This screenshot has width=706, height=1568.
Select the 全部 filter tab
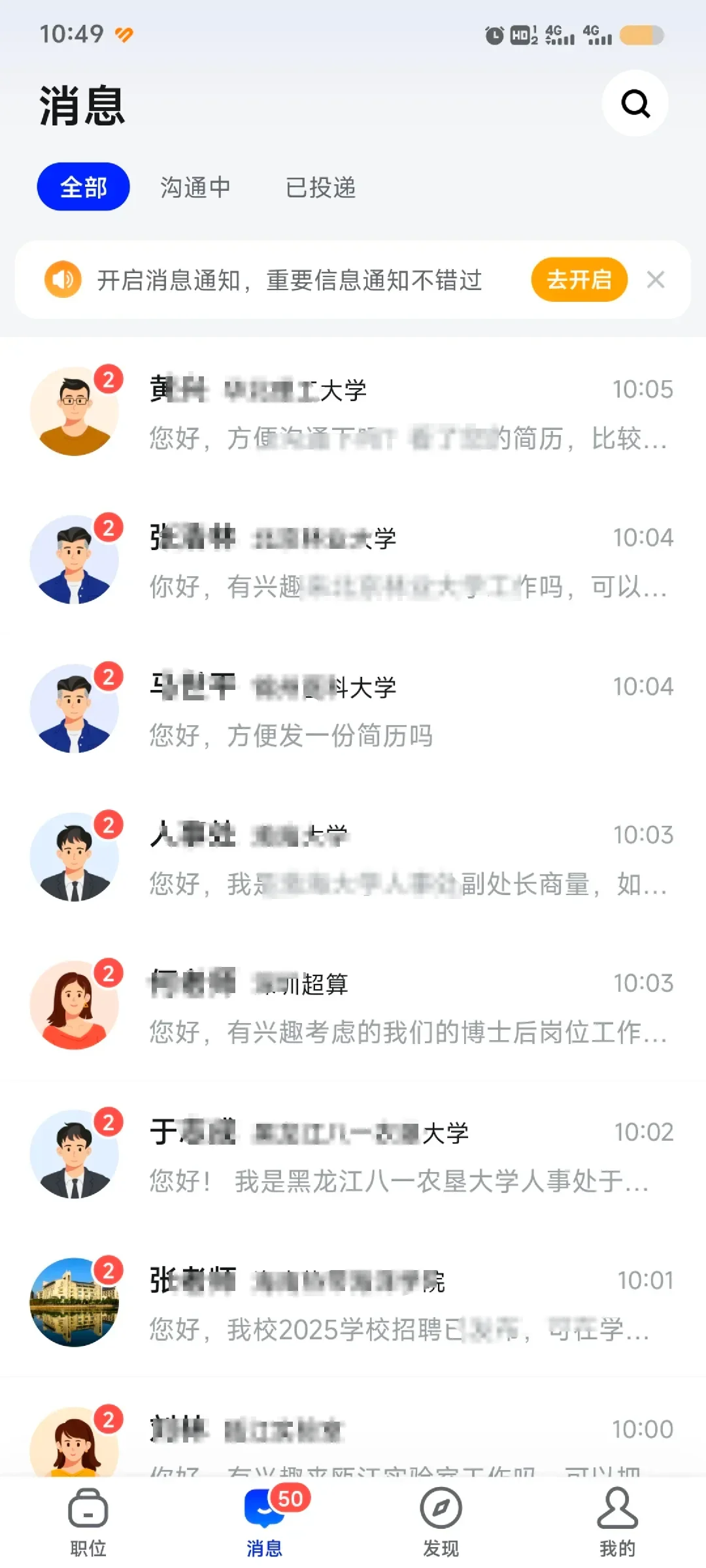tap(83, 187)
